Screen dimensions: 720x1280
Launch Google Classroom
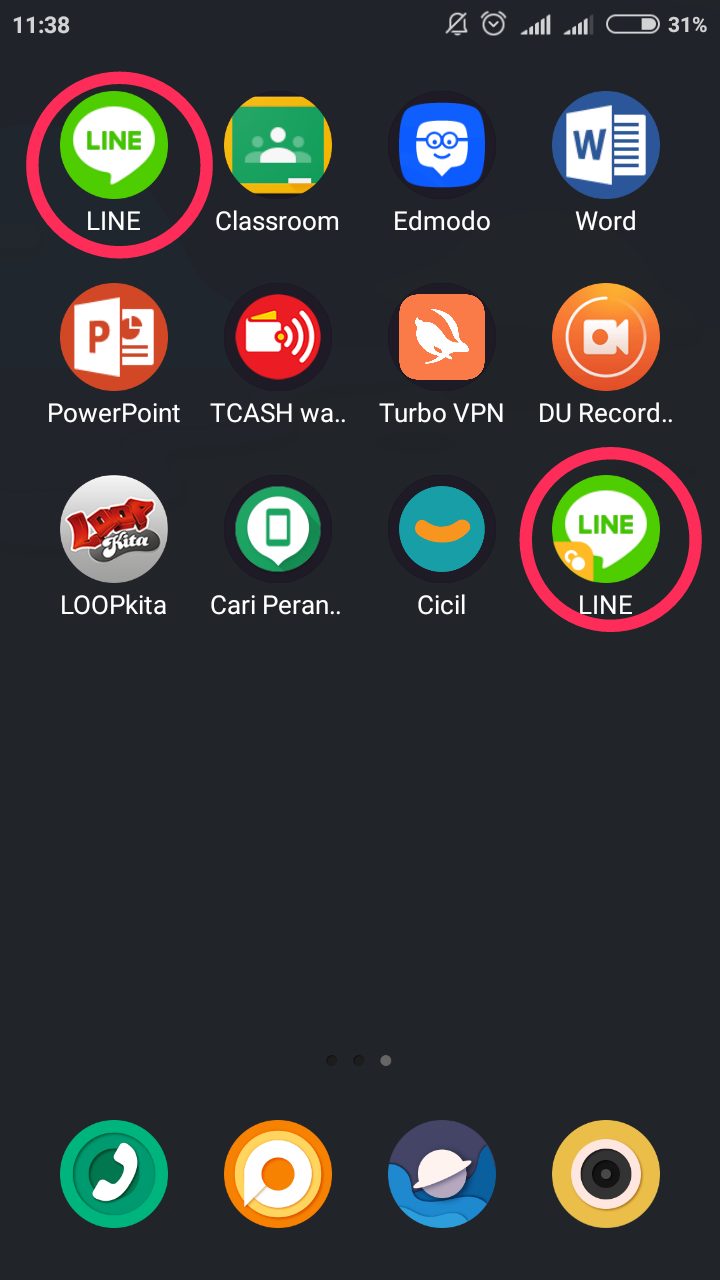coord(277,146)
